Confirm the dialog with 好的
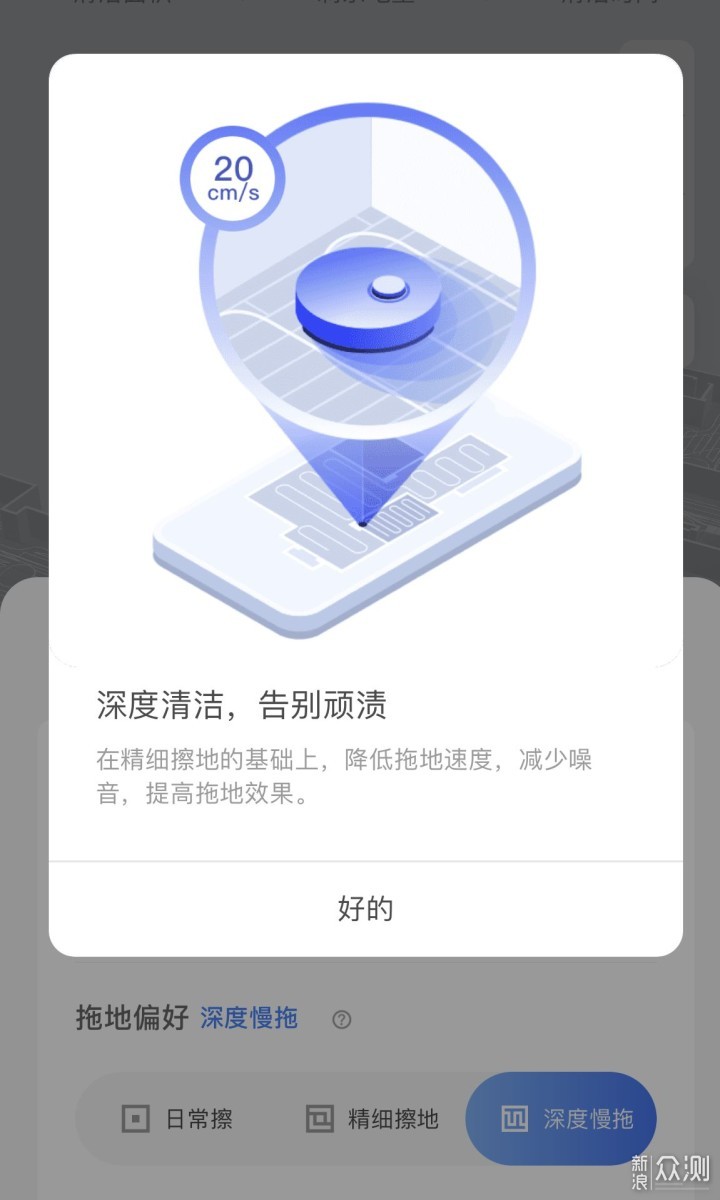The width and height of the screenshot is (720, 1200). 365,909
